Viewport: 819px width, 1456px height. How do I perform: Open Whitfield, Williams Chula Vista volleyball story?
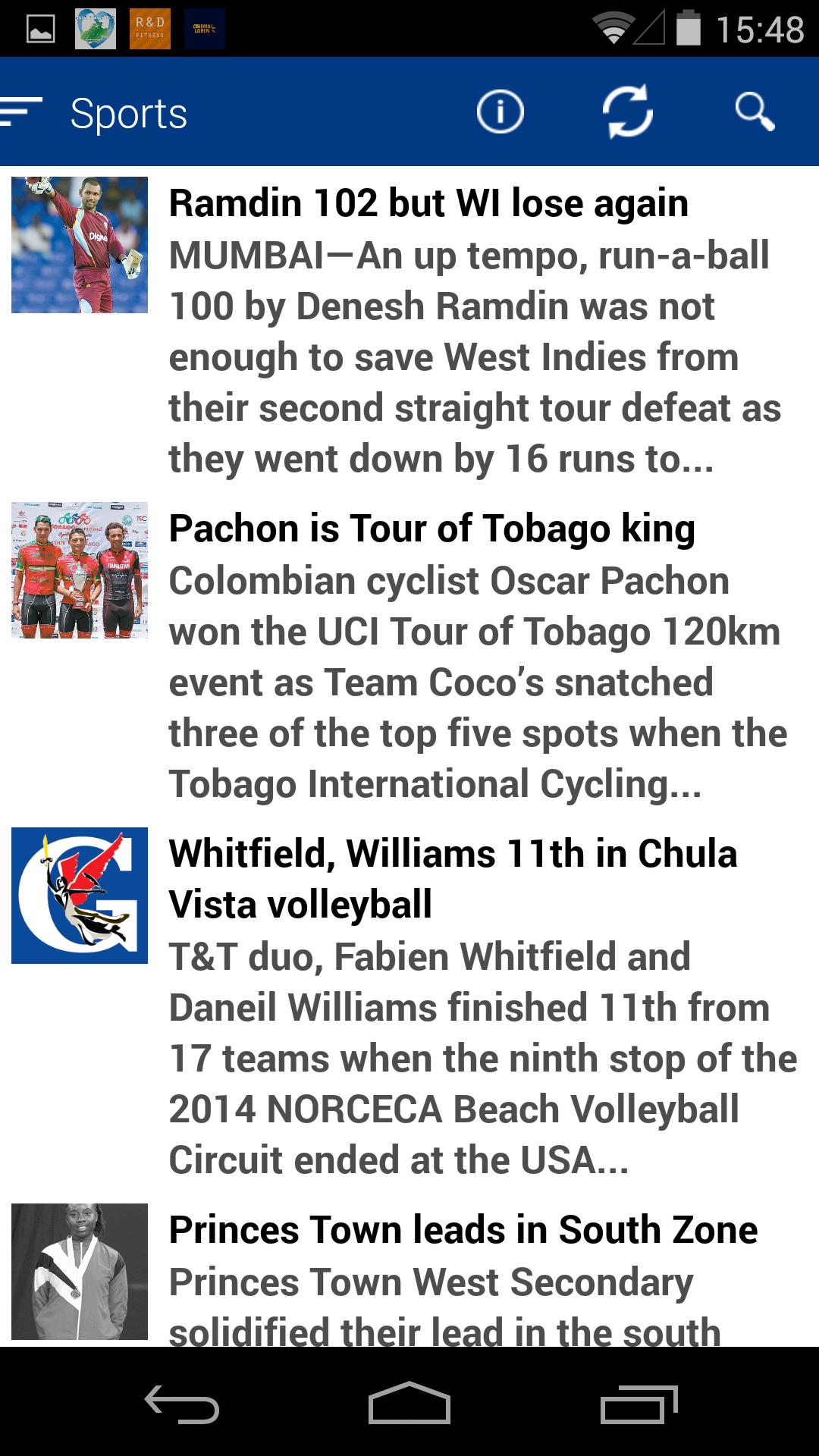452,878
